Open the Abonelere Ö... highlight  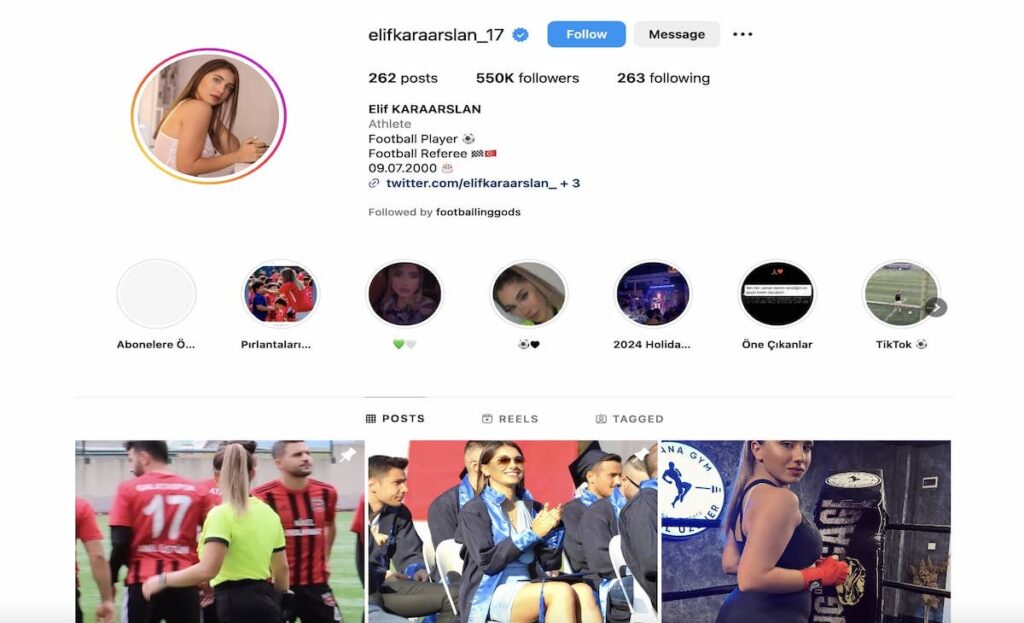(x=156, y=294)
